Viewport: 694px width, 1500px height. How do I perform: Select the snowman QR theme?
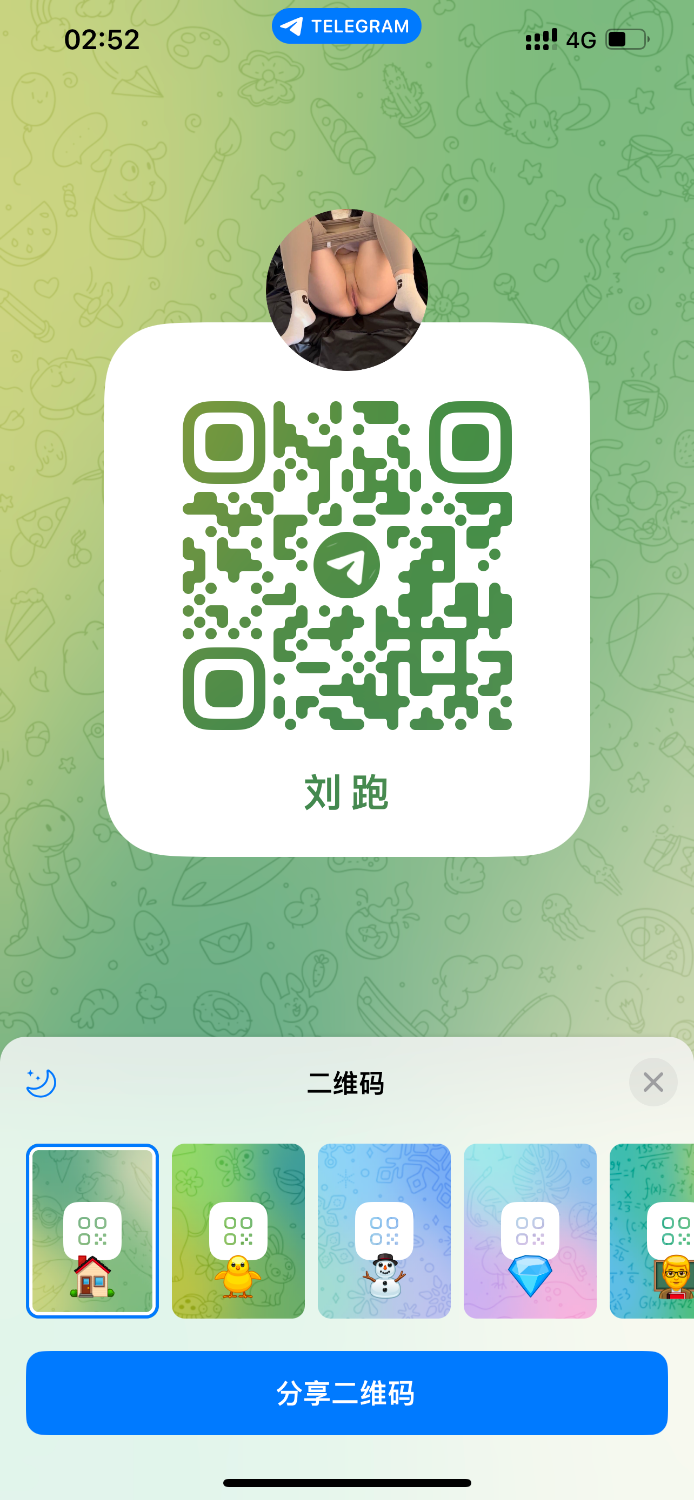pos(384,1231)
